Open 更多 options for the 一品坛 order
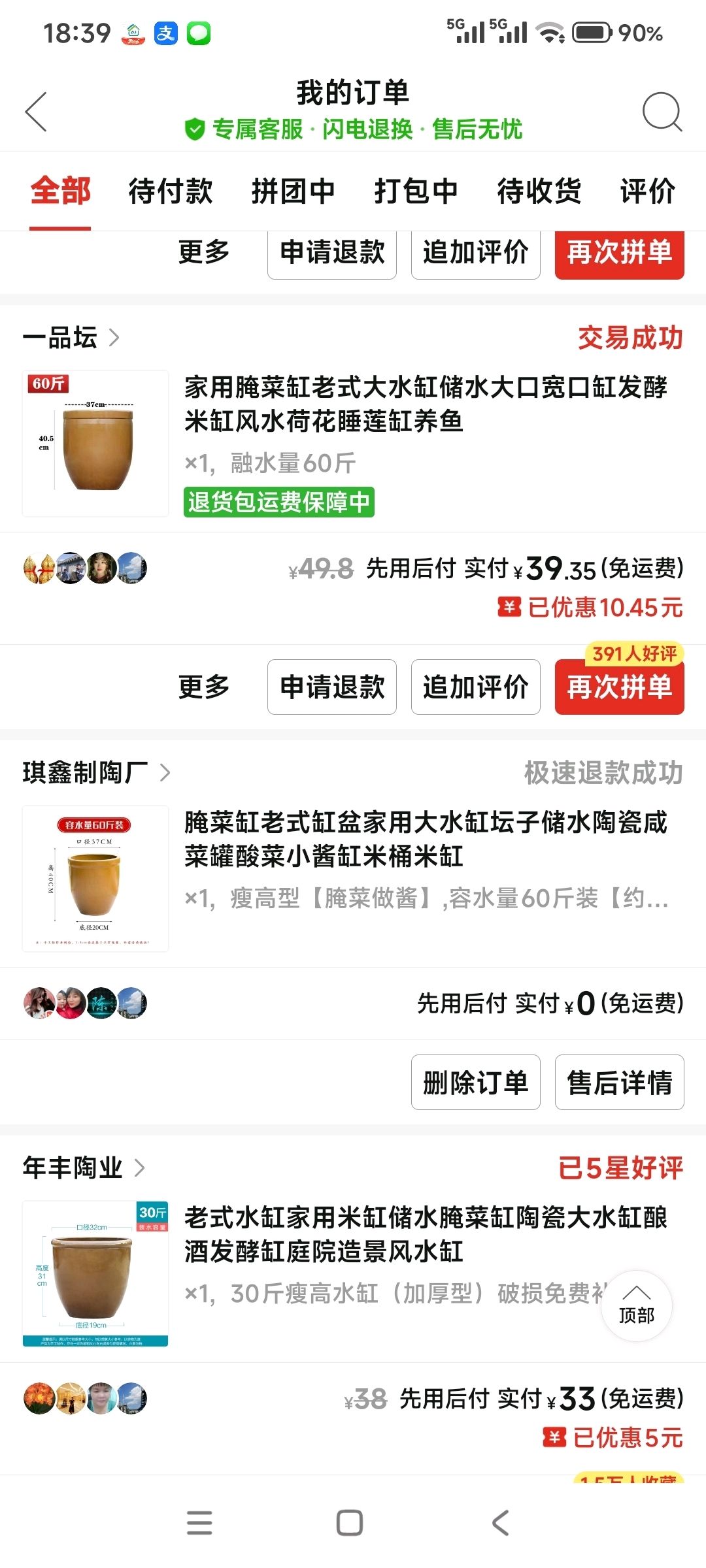This screenshot has width=706, height=1568. coord(204,687)
